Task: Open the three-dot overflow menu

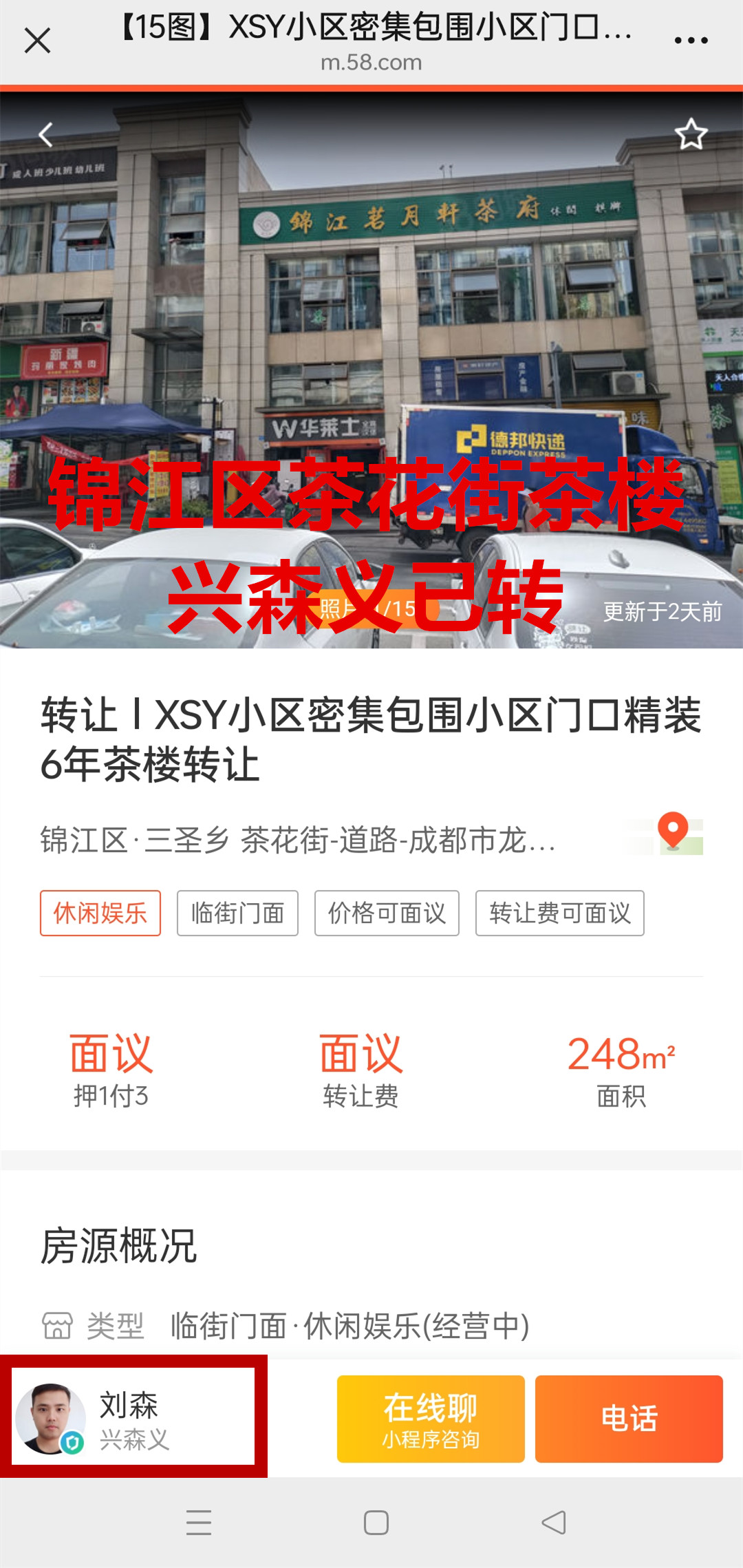Action: (x=691, y=41)
